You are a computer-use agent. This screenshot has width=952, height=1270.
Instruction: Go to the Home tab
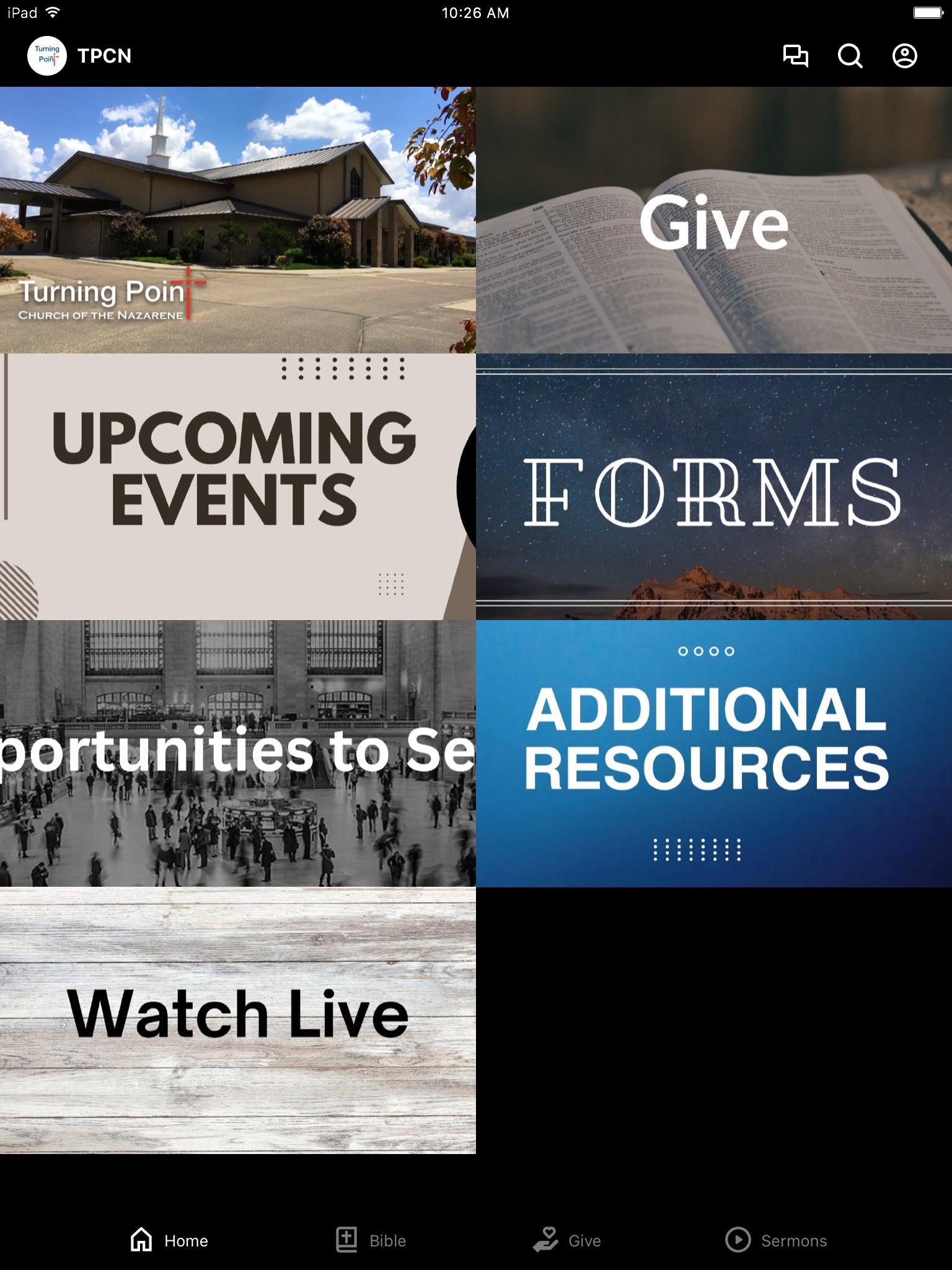tap(169, 1240)
